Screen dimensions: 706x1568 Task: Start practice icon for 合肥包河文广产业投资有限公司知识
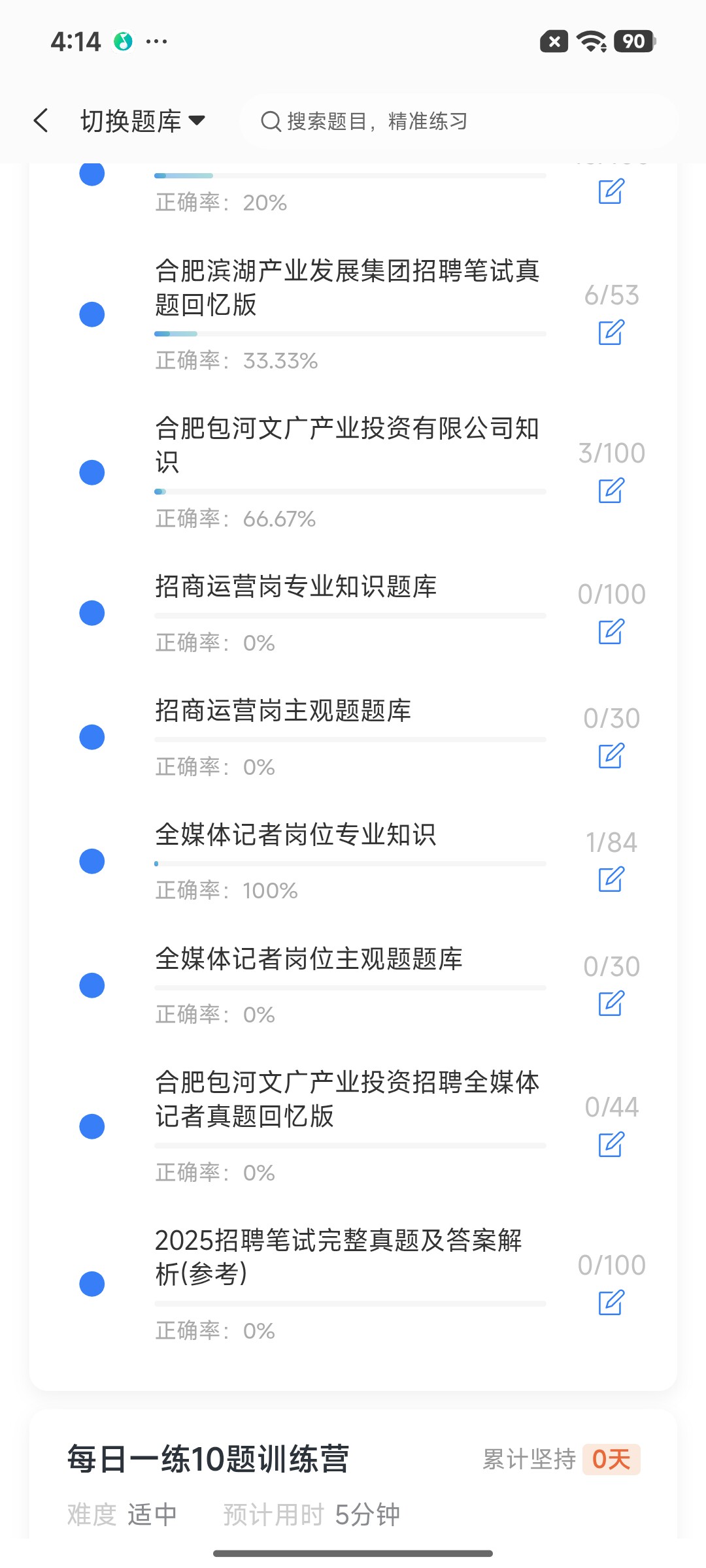[611, 491]
